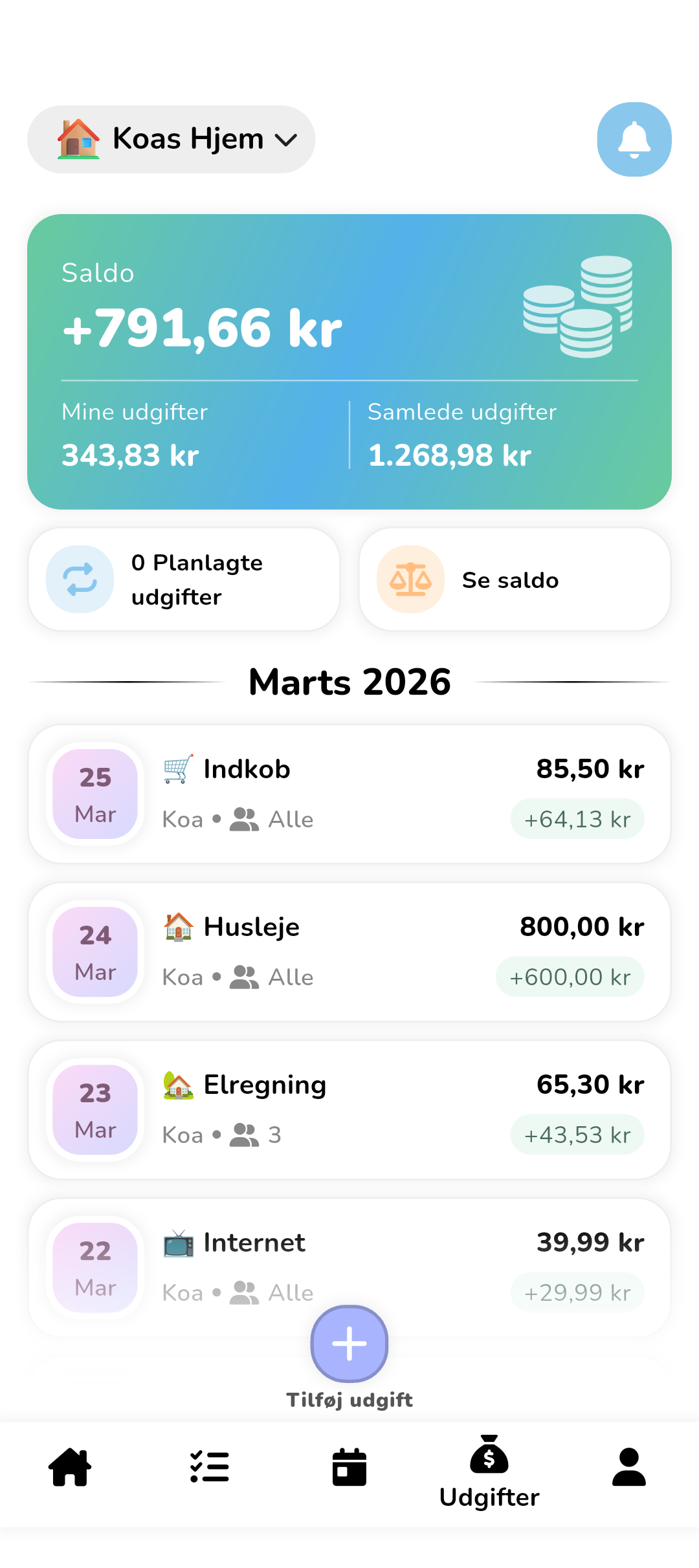Open the calendar icon in bottom navigation

(x=349, y=1466)
